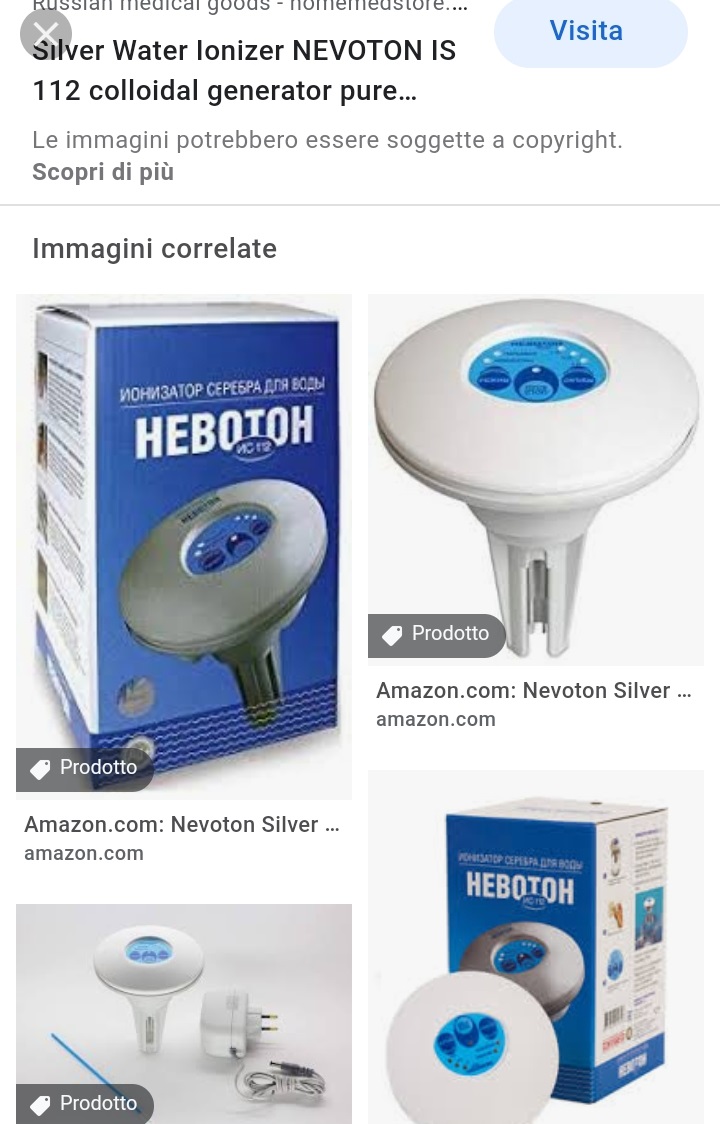The height and width of the screenshot is (1124, 720).
Task: Tap the Visita button
Action: [x=590, y=31]
